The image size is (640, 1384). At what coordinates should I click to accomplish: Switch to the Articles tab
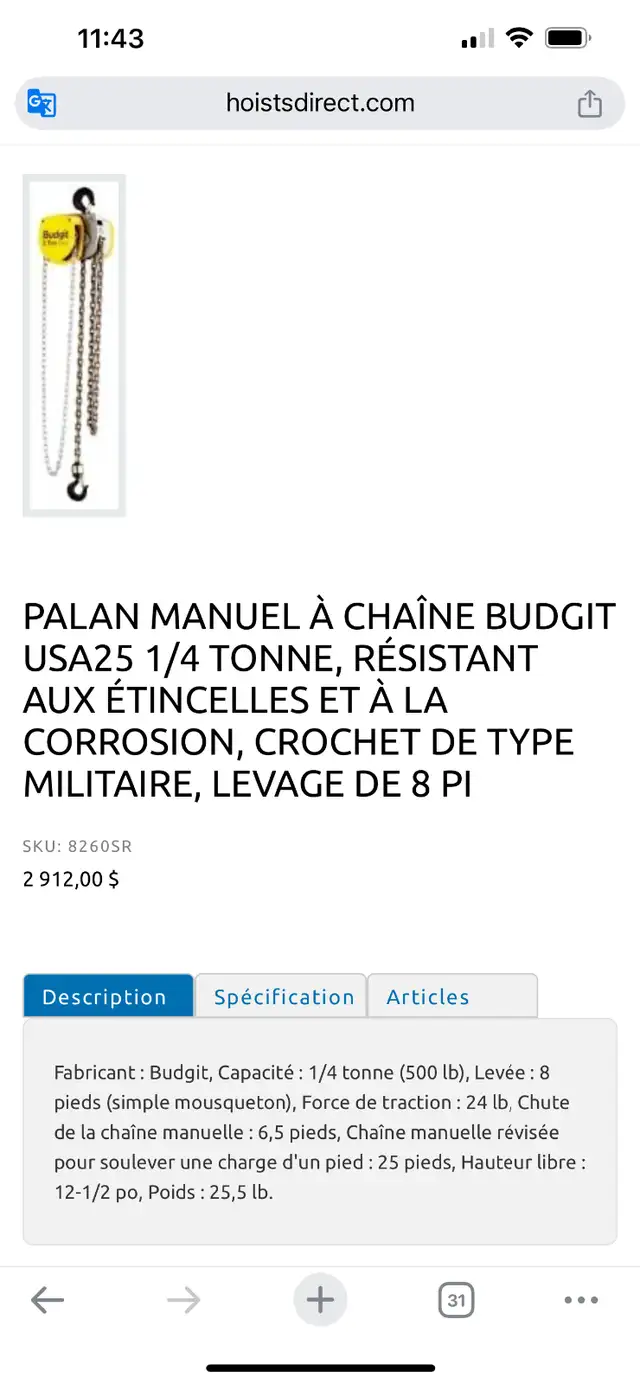point(453,996)
